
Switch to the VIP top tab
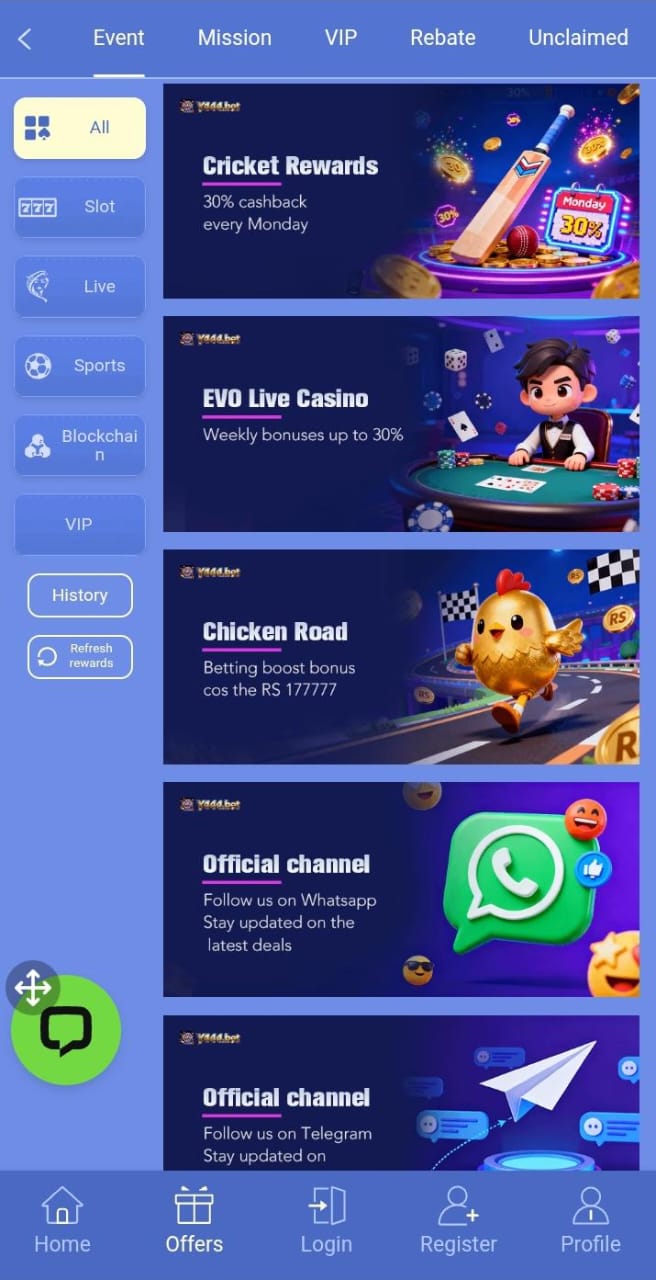[340, 38]
